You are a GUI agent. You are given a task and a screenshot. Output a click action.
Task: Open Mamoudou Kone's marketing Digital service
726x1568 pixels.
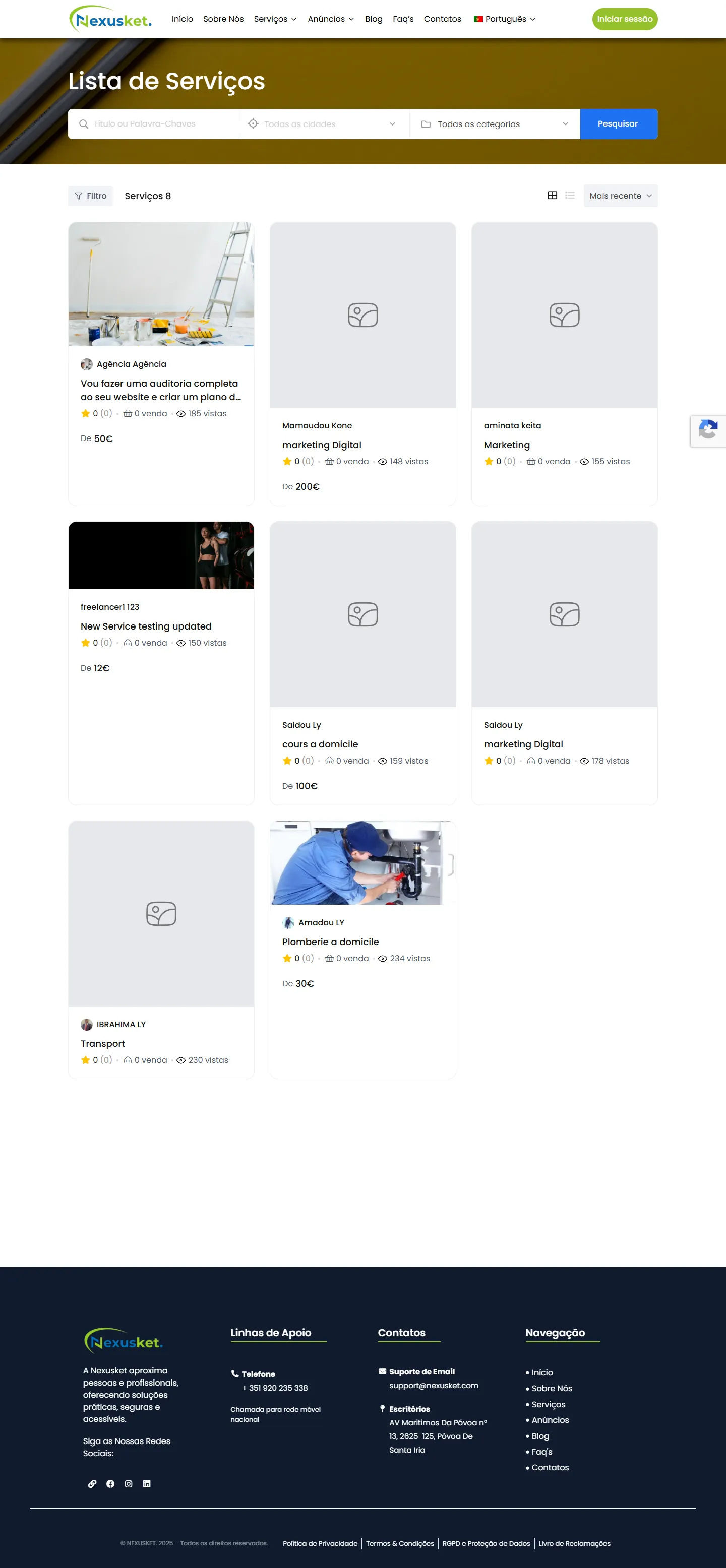(322, 445)
